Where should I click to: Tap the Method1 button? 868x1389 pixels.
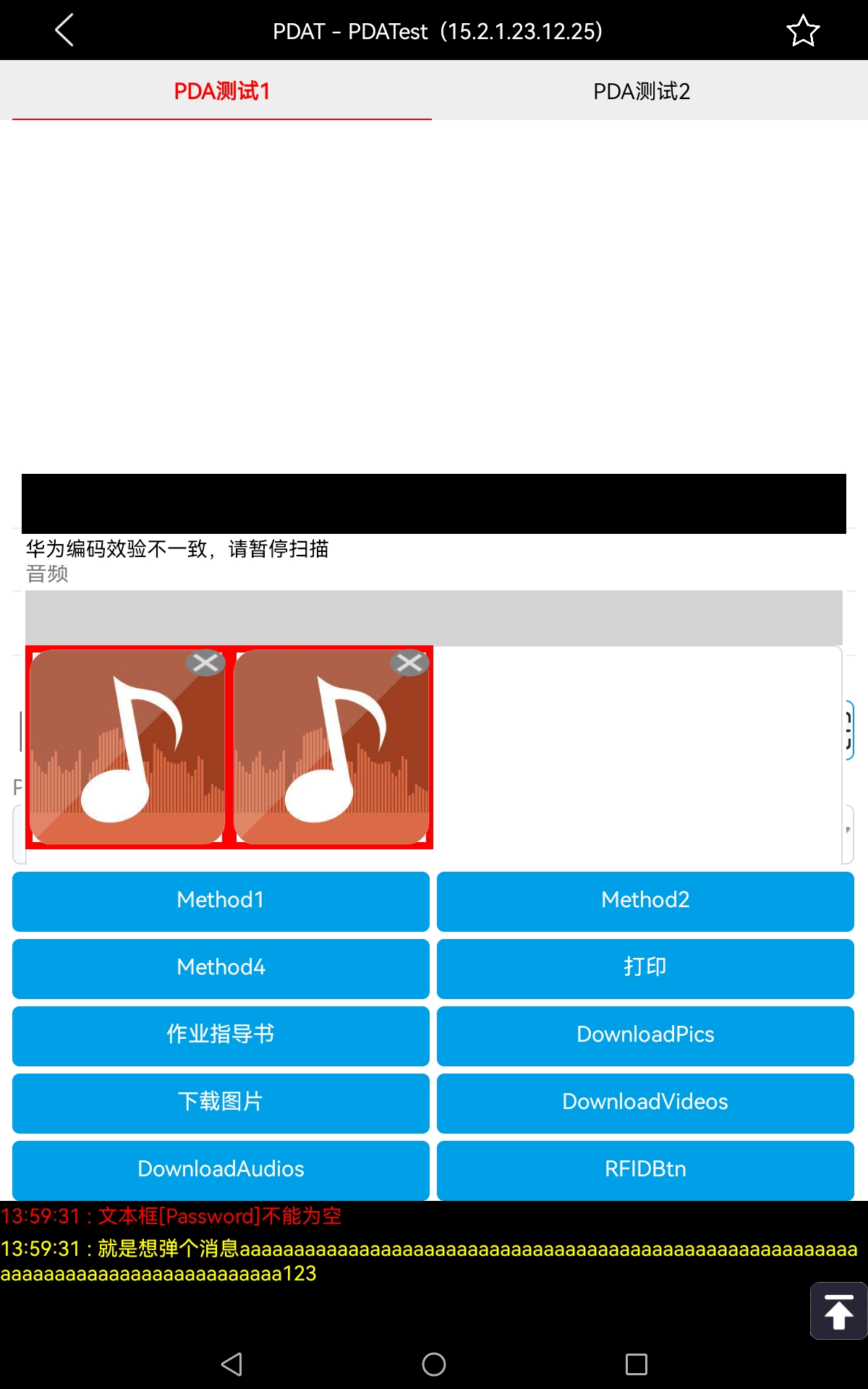[221, 900]
